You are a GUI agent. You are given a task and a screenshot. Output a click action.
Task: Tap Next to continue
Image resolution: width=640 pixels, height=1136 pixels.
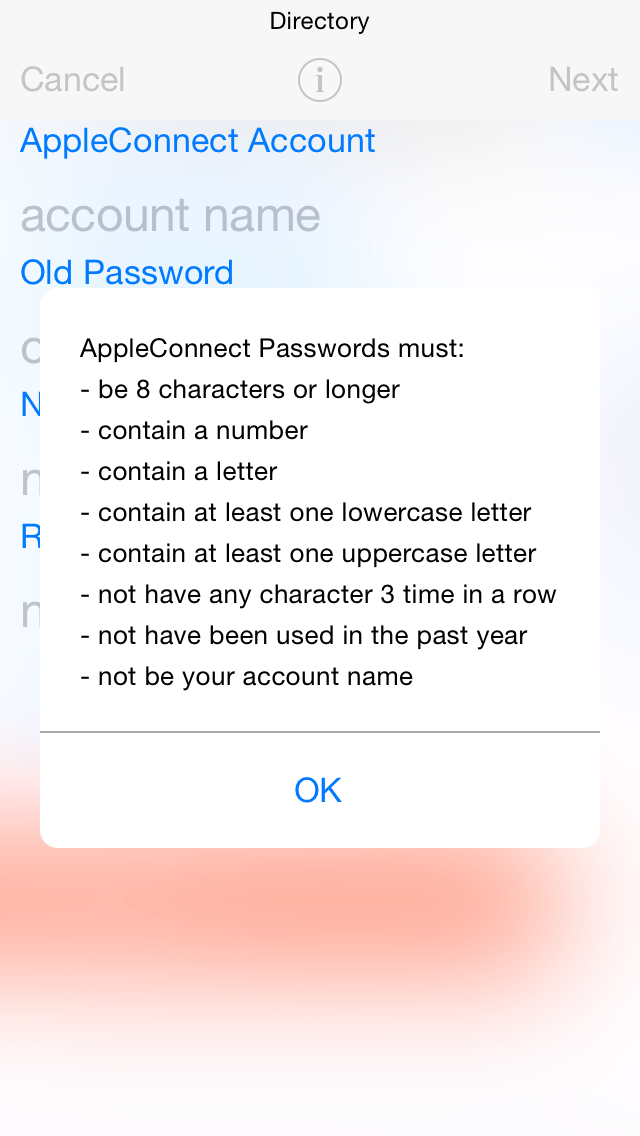coord(583,79)
